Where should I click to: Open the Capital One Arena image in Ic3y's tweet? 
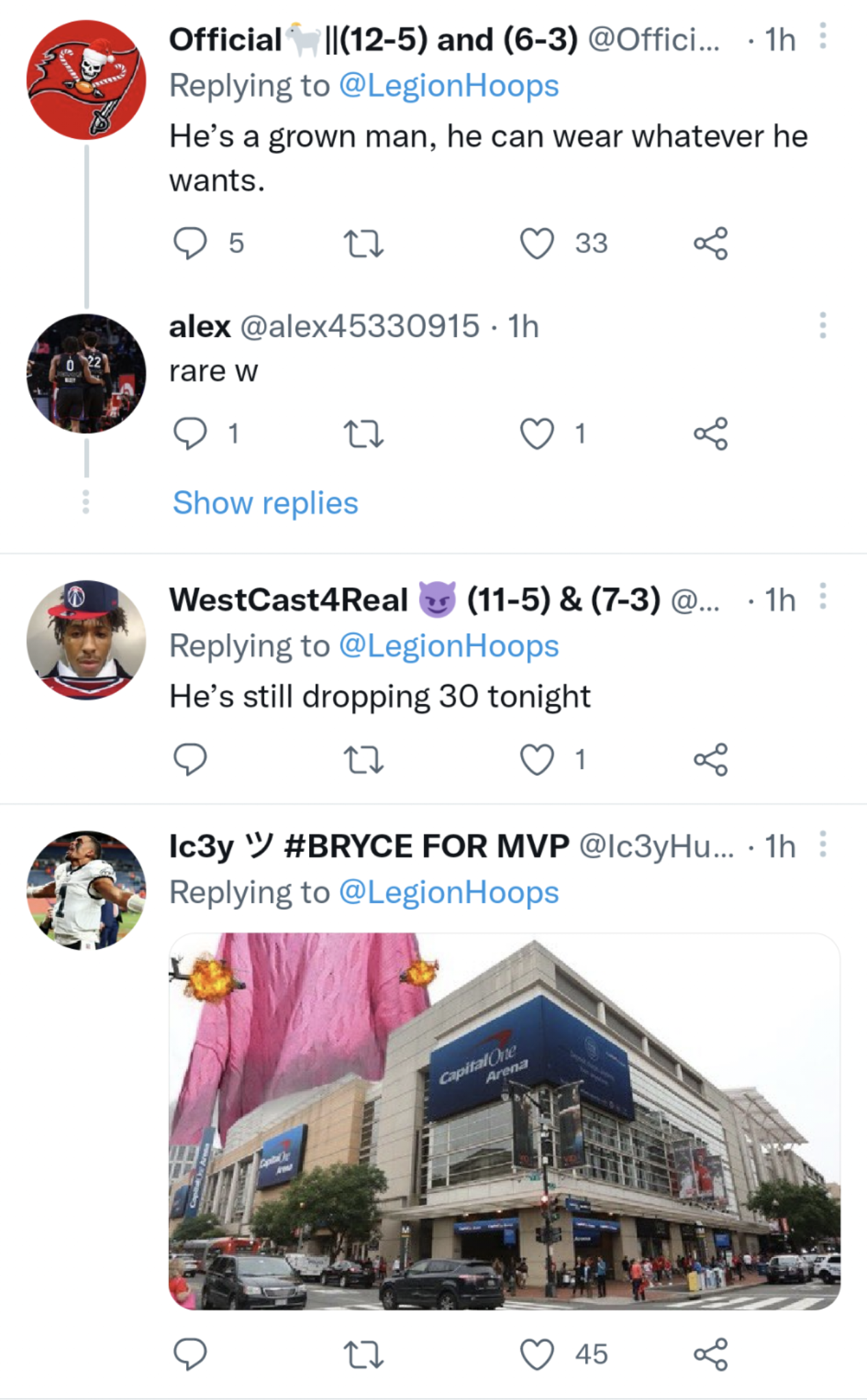coord(505,1121)
